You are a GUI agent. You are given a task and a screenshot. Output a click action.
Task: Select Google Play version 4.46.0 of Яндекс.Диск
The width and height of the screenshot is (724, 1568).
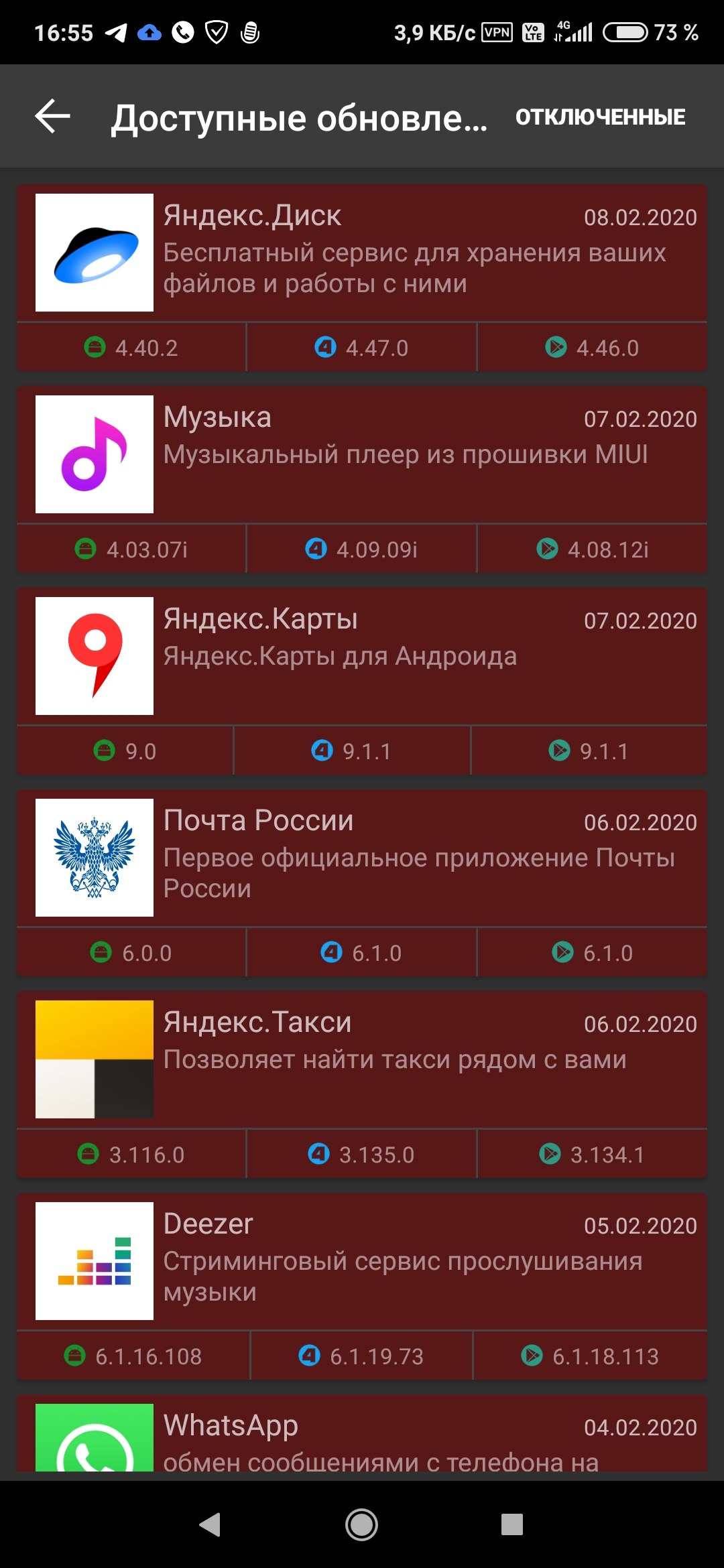593,347
